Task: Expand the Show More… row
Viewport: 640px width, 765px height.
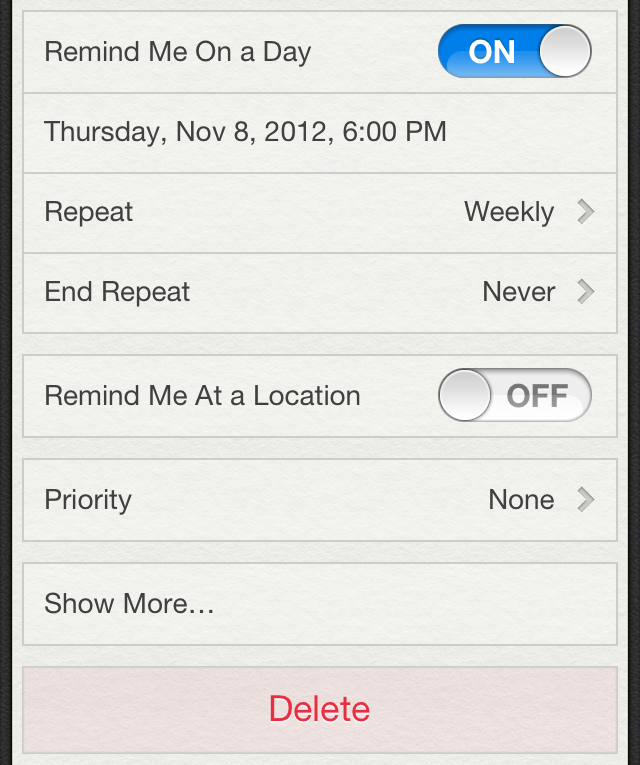Action: point(320,604)
